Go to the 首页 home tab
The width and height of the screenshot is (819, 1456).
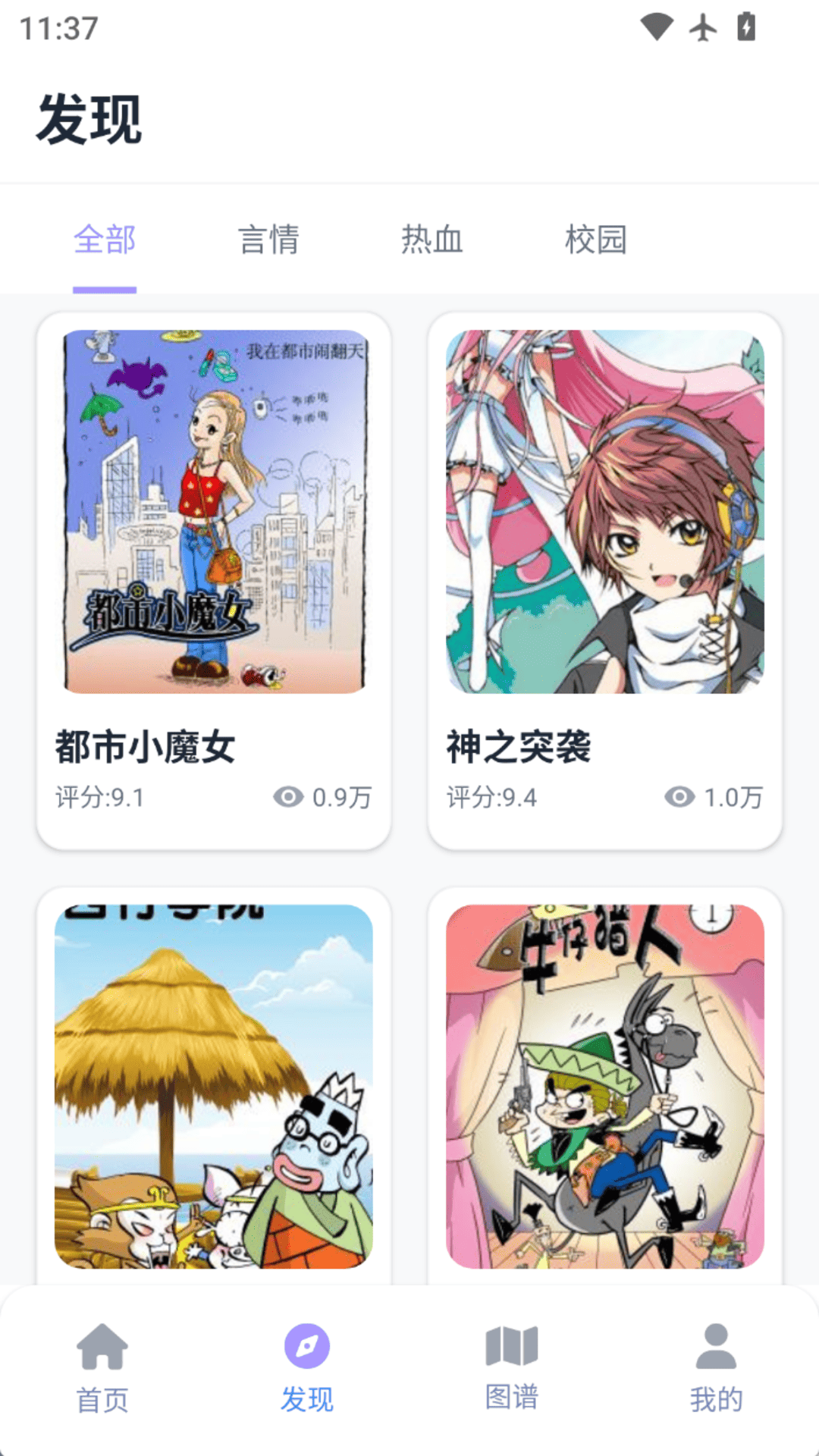point(102,1367)
